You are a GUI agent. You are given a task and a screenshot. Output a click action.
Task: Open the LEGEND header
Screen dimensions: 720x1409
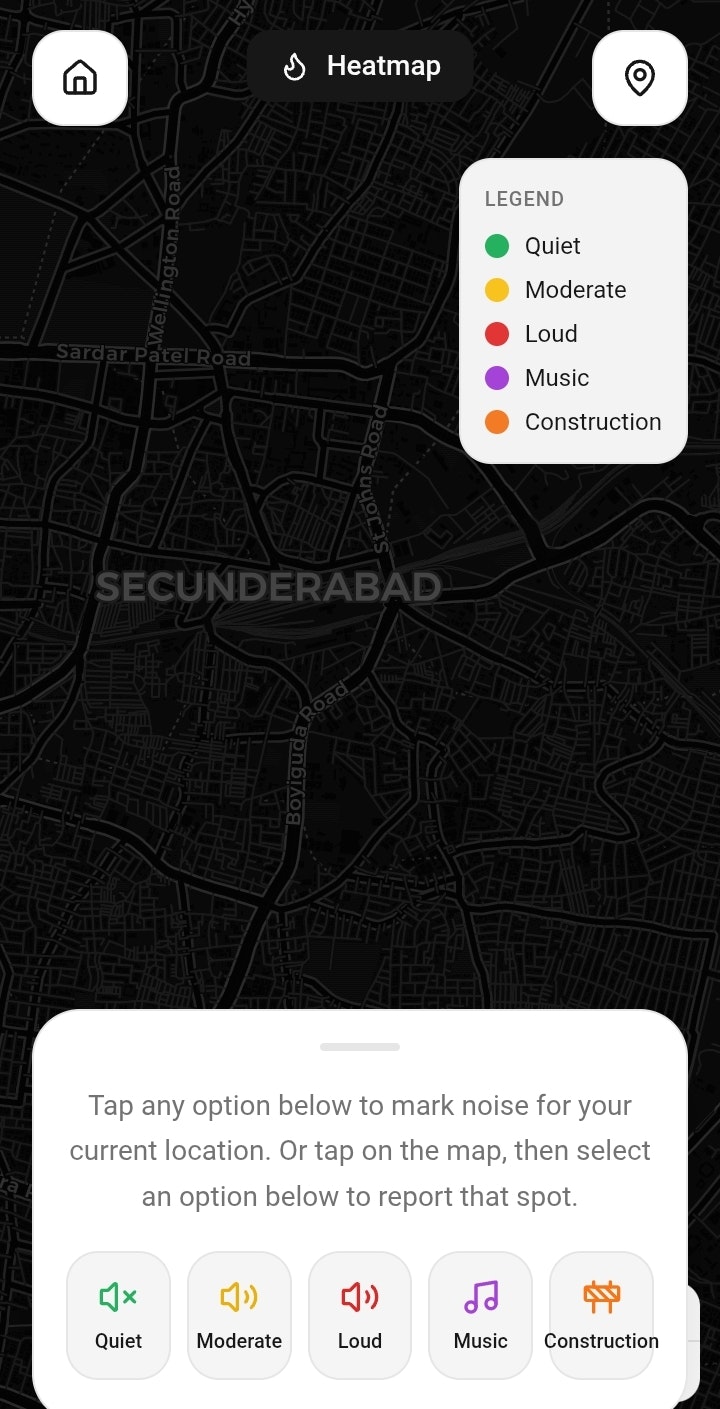[524, 199]
